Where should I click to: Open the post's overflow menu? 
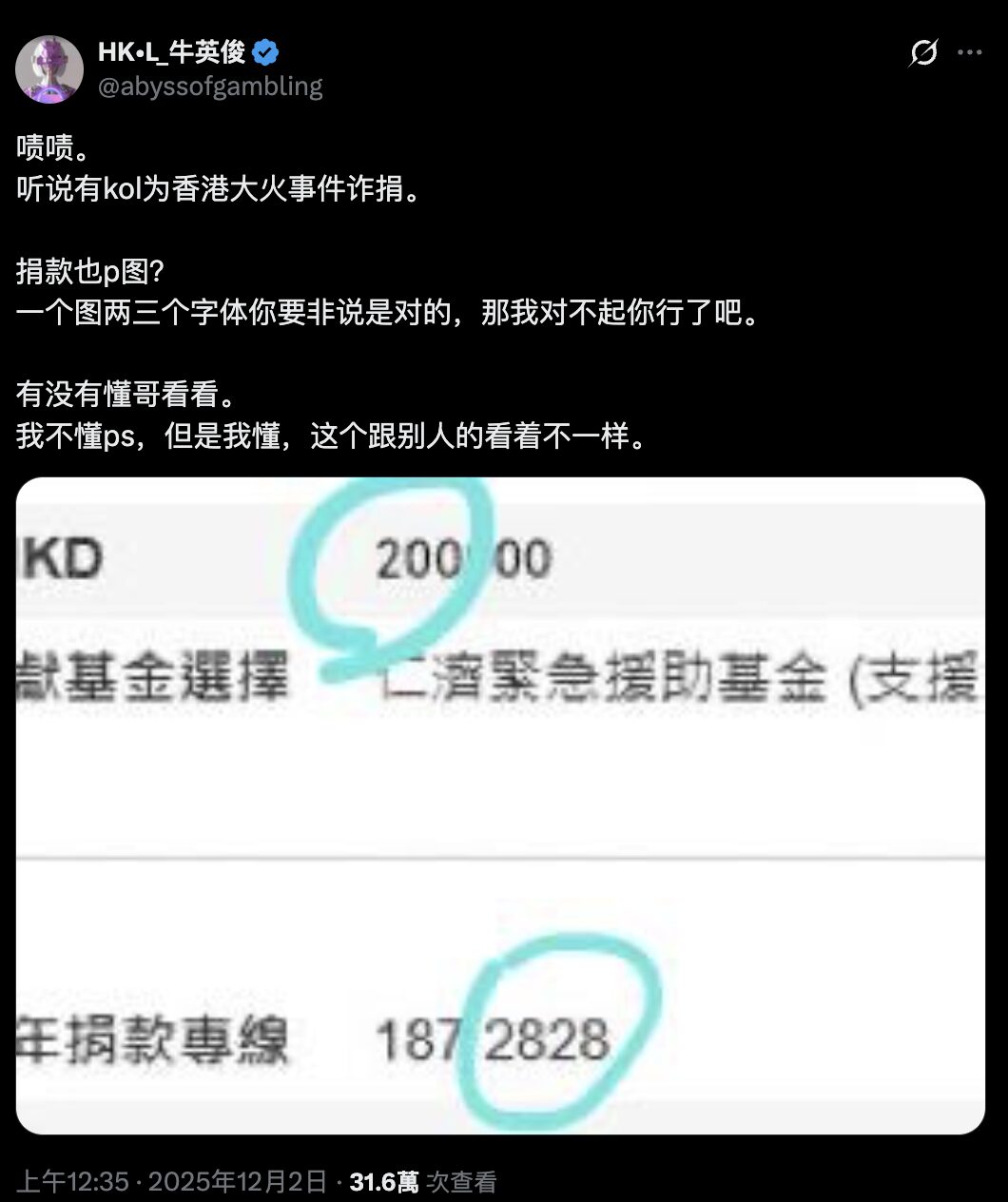(969, 53)
